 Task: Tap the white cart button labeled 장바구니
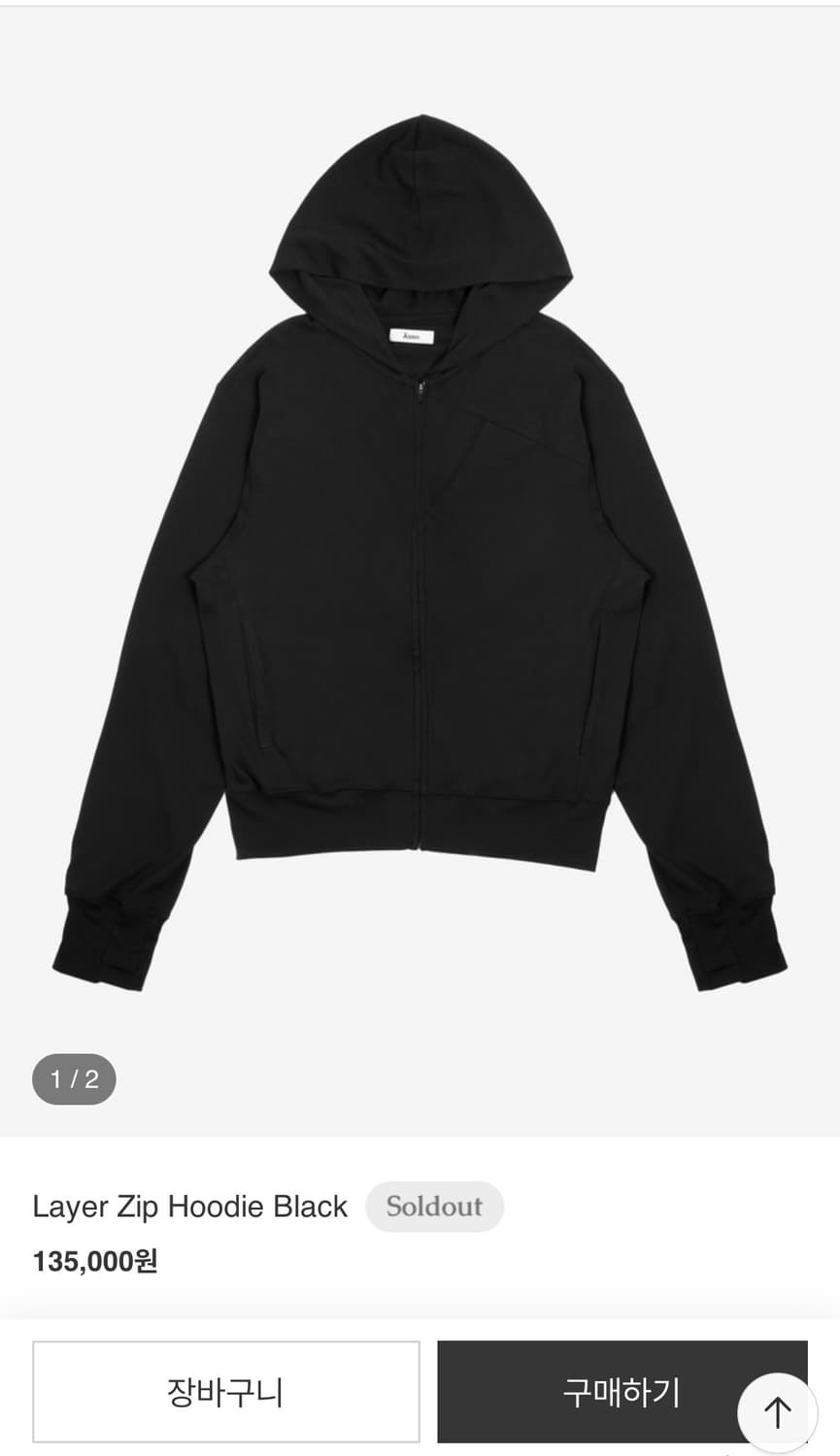coord(225,1391)
